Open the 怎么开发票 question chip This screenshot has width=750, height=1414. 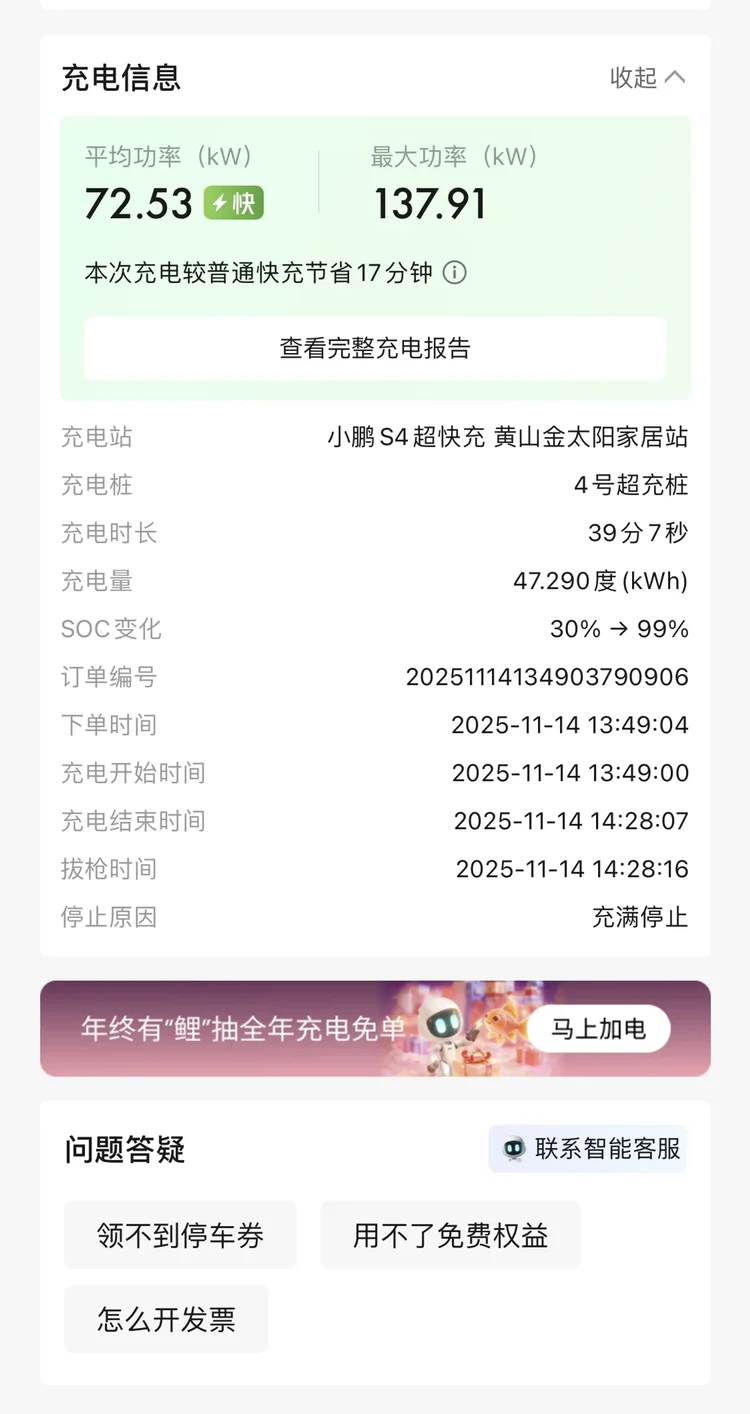tap(166, 1319)
